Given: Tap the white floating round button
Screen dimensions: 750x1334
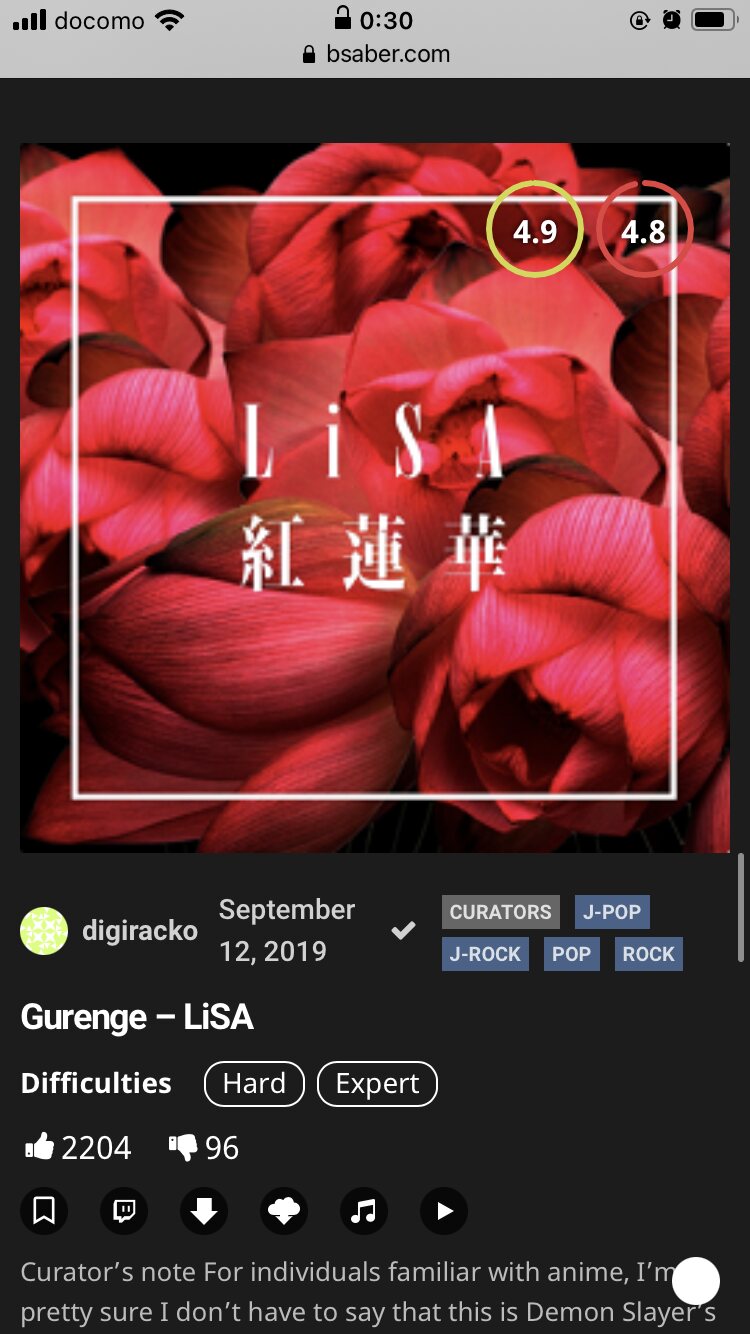Looking at the screenshot, I should [696, 1281].
